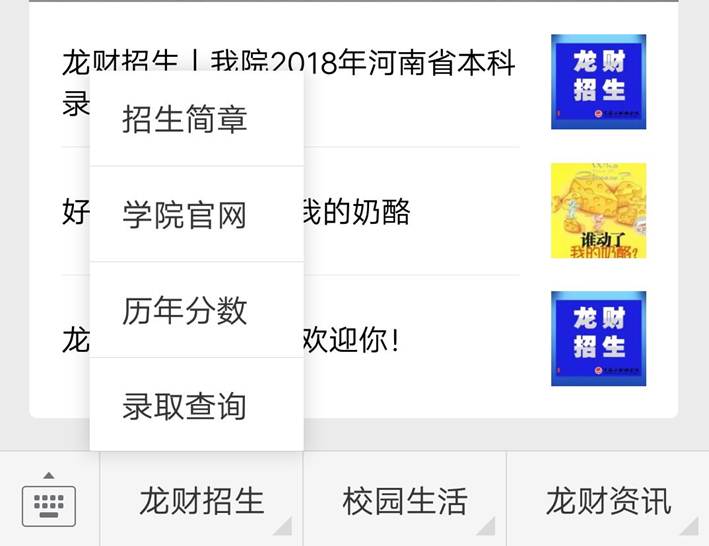Open the 校园生活 bottom menu
The width and height of the screenshot is (709, 546).
click(x=404, y=500)
